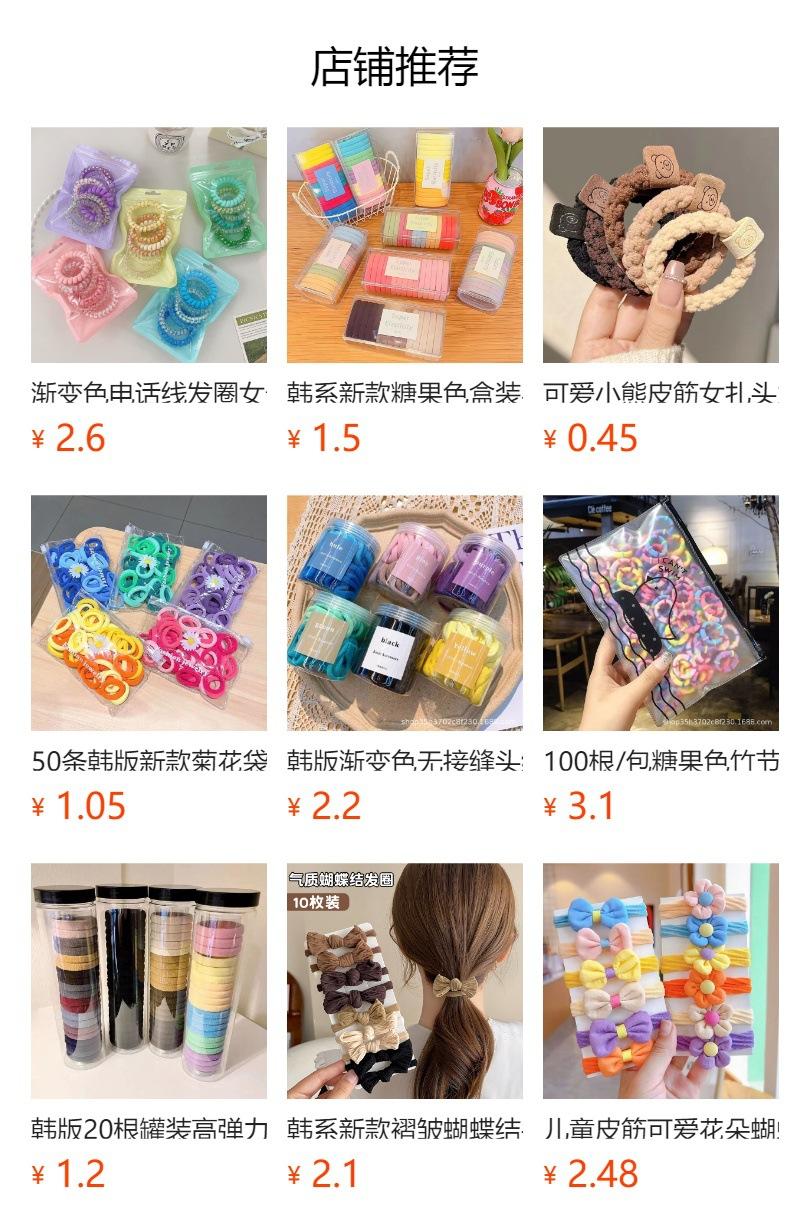Select the 可爱小熊皮筋 product card

click(661, 245)
